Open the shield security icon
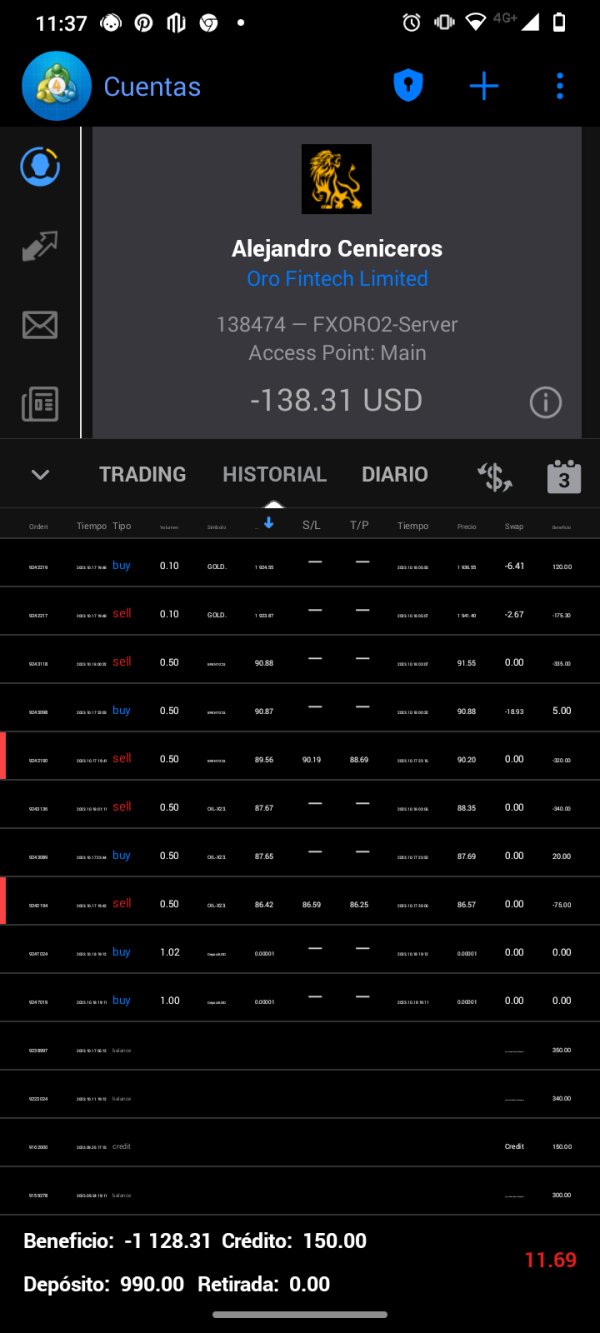The height and width of the screenshot is (1333, 600). coord(408,86)
